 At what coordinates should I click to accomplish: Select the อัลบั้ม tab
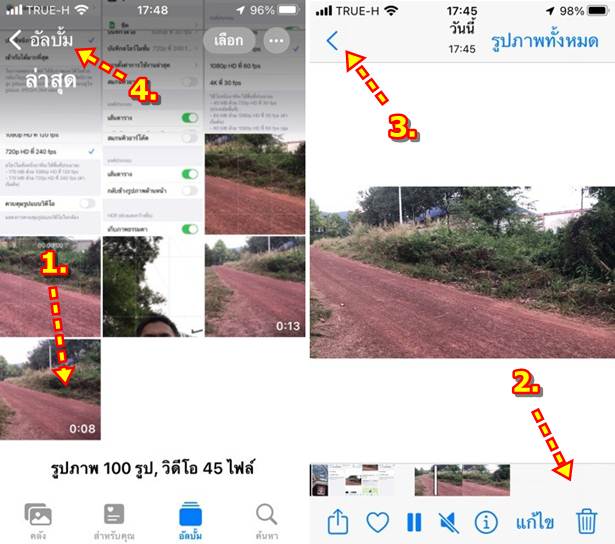click(190, 519)
